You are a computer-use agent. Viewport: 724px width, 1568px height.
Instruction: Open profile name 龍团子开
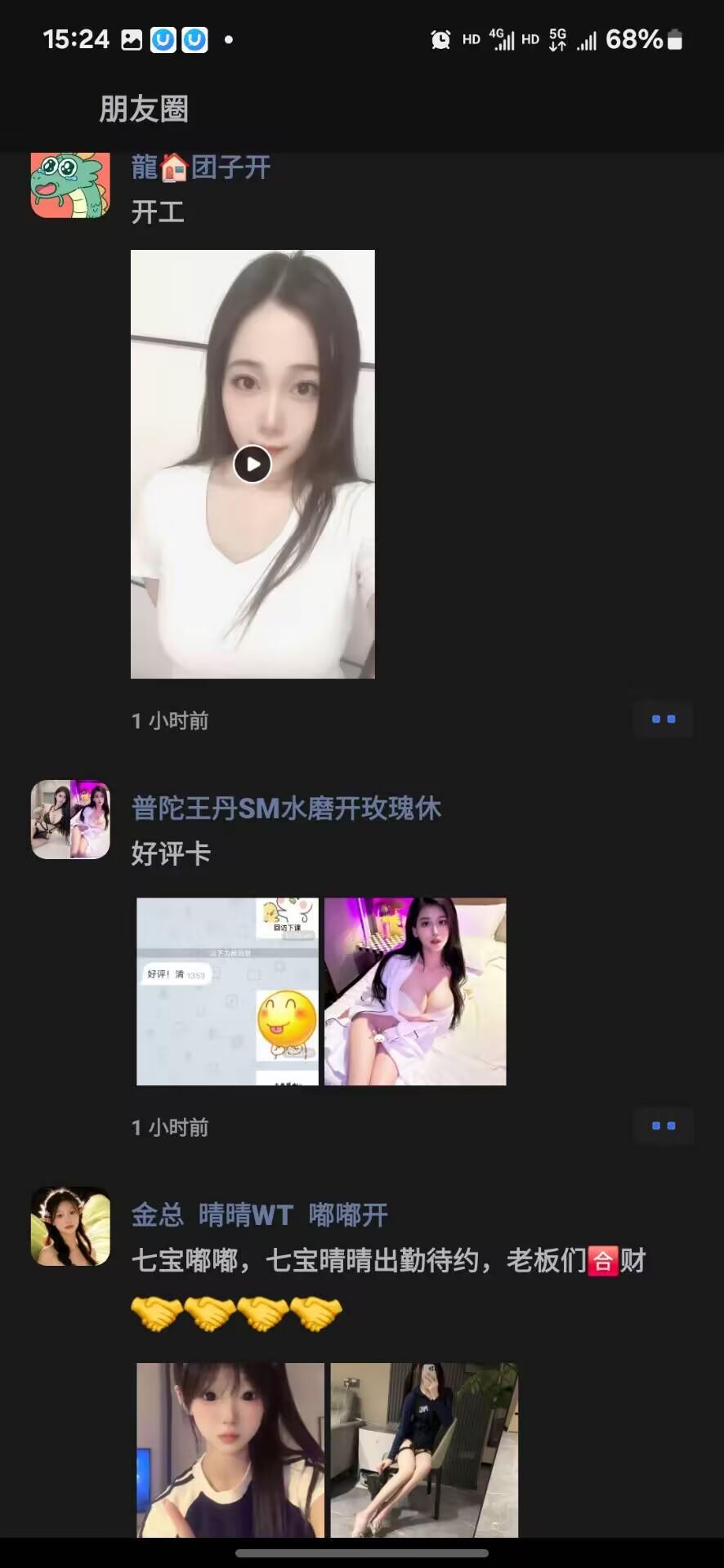[x=201, y=167]
